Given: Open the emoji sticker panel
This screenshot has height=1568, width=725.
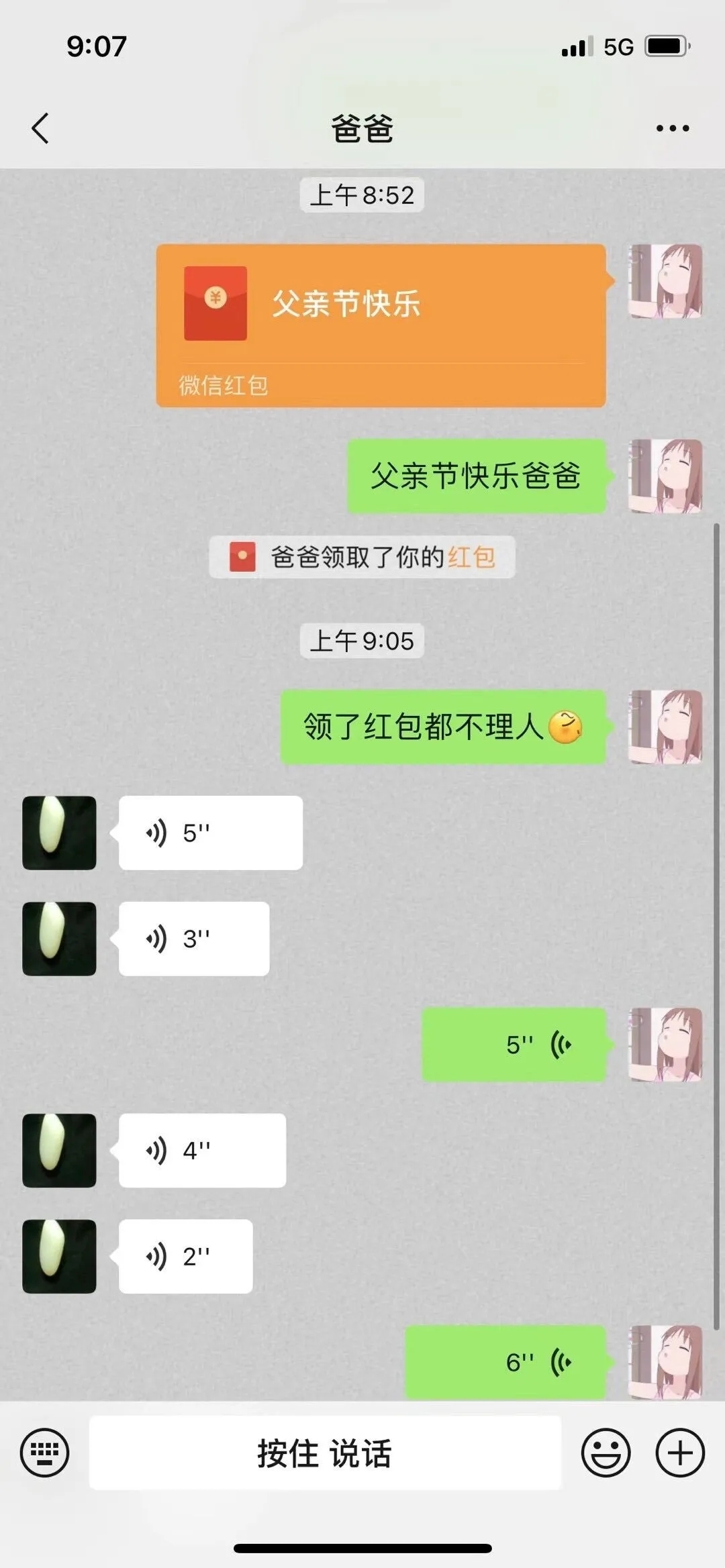Looking at the screenshot, I should tap(606, 1453).
